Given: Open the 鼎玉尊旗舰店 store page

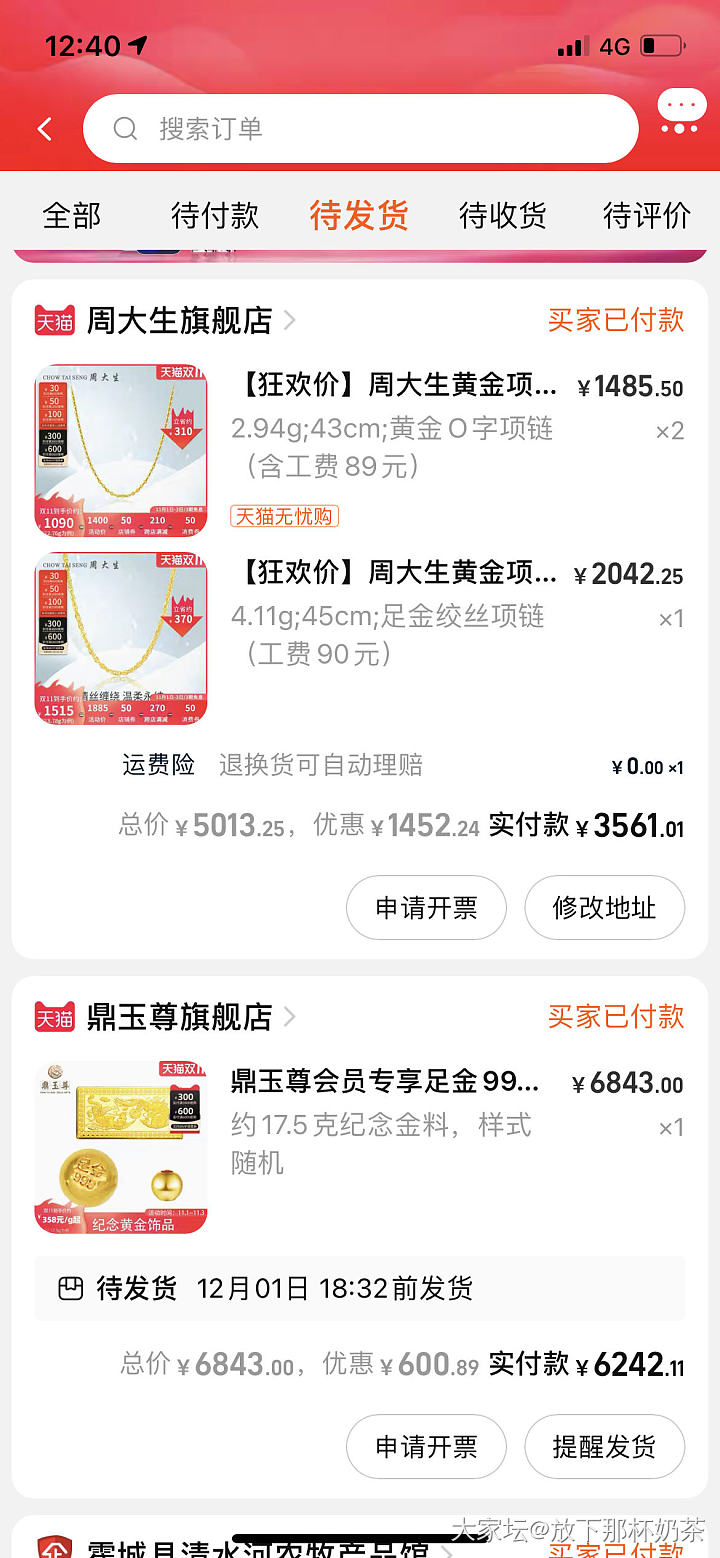Looking at the screenshot, I should pos(180,1017).
